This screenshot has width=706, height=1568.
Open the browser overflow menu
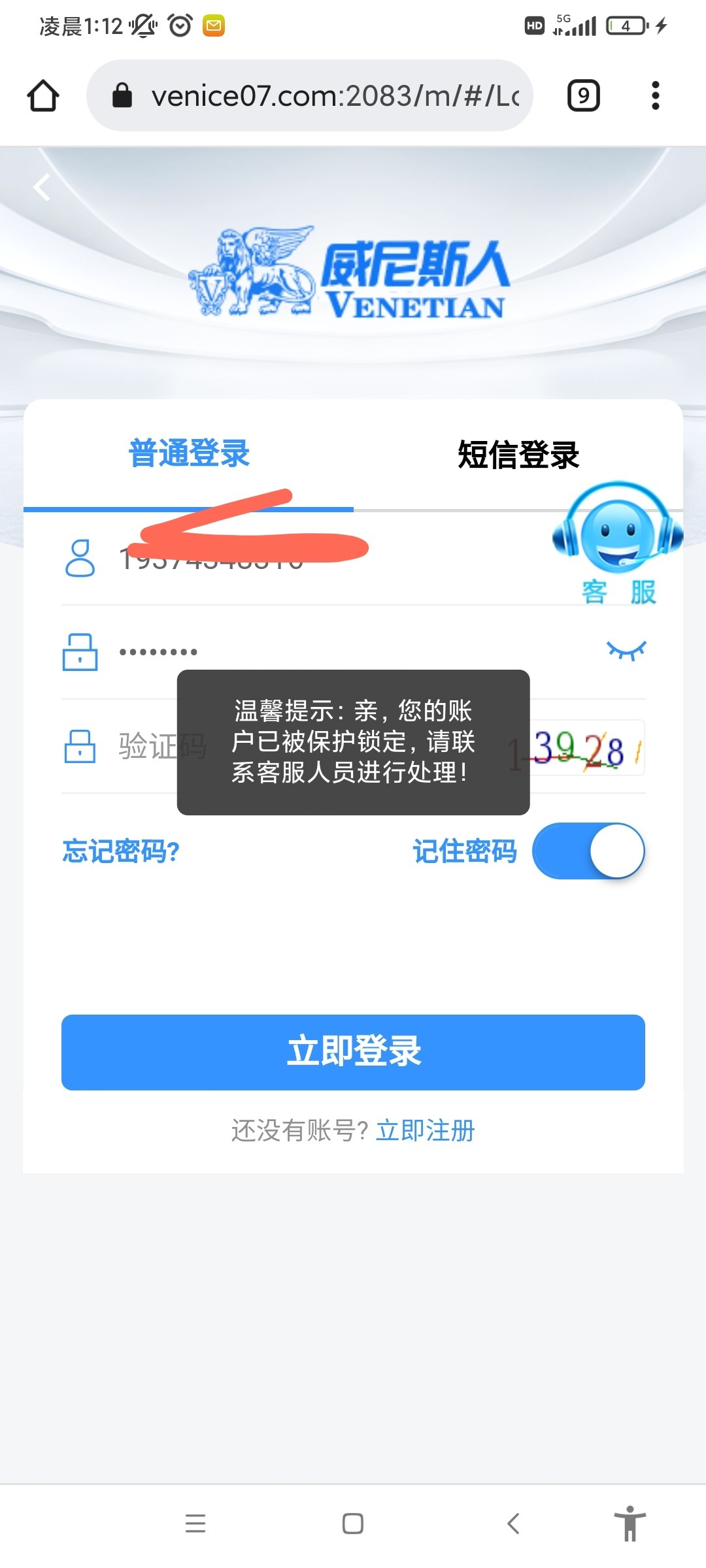click(x=655, y=96)
